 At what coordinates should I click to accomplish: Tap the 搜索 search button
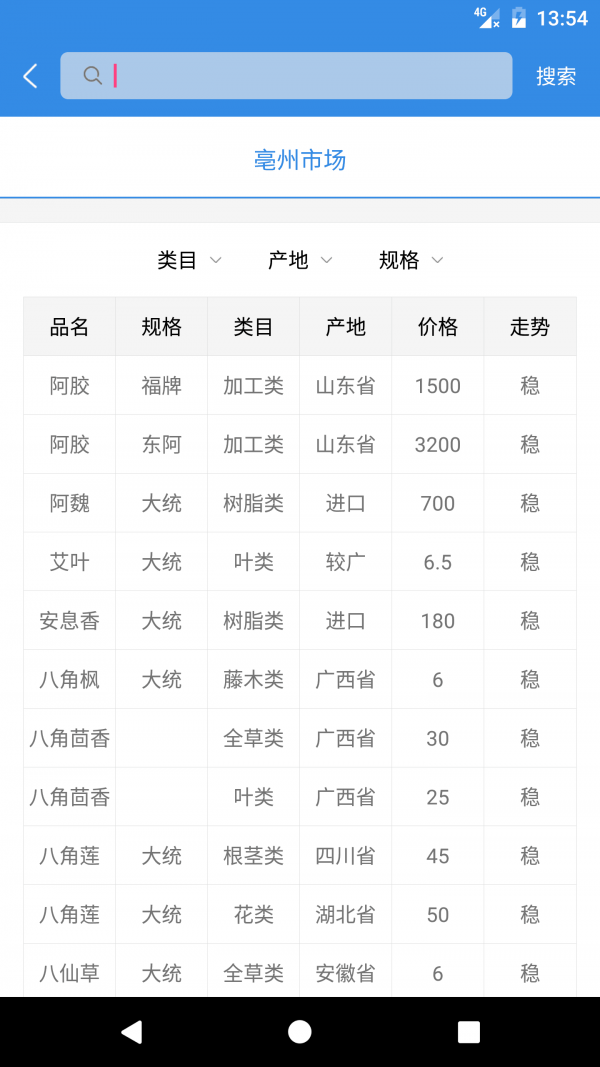pyautogui.click(x=556, y=76)
